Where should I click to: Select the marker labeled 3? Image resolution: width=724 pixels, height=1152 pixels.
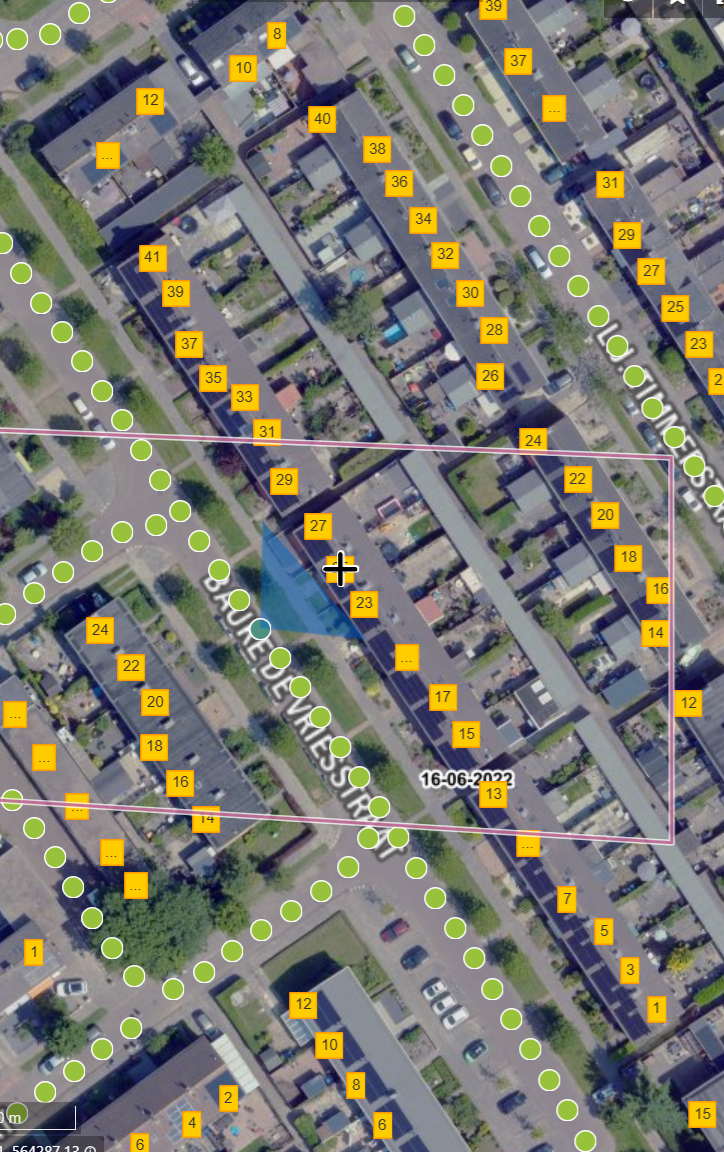(629, 969)
